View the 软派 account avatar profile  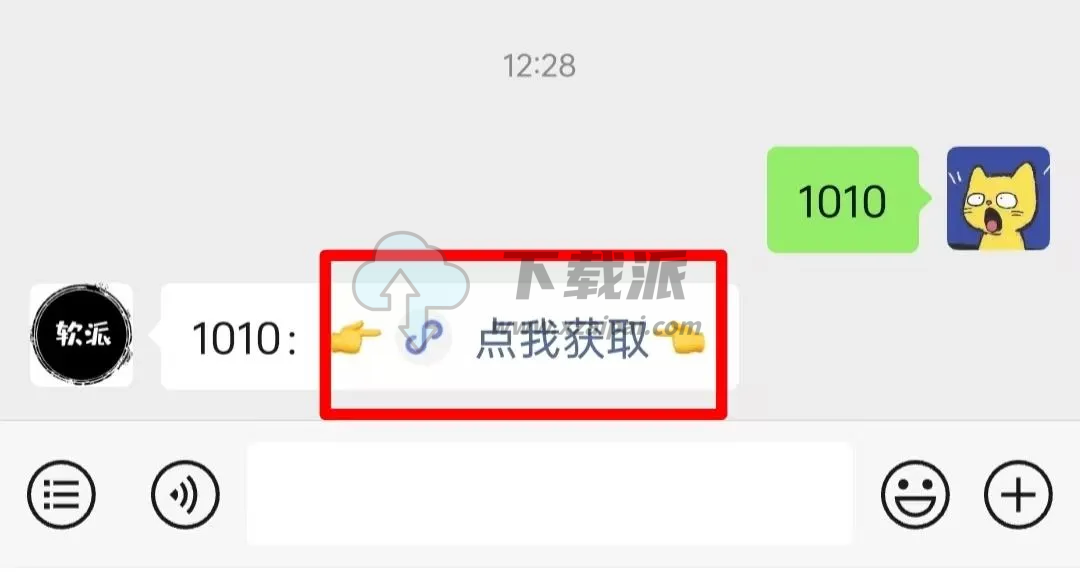[81, 335]
